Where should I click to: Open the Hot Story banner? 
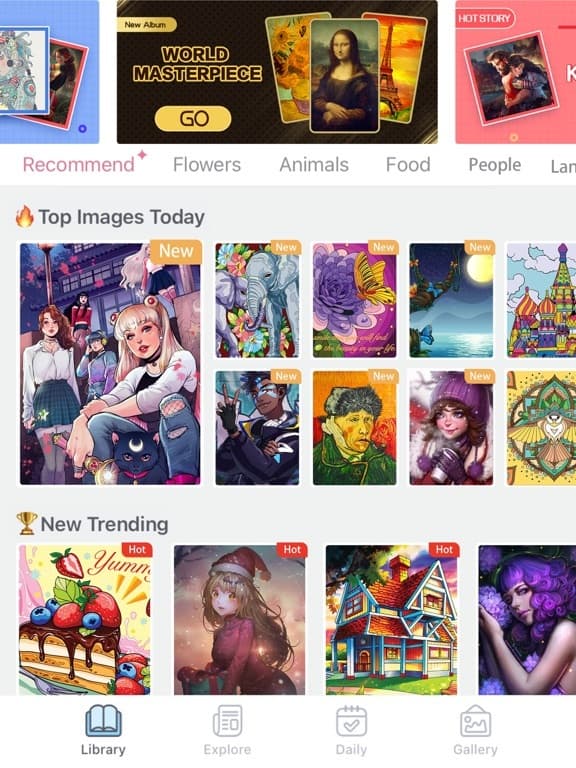click(516, 72)
